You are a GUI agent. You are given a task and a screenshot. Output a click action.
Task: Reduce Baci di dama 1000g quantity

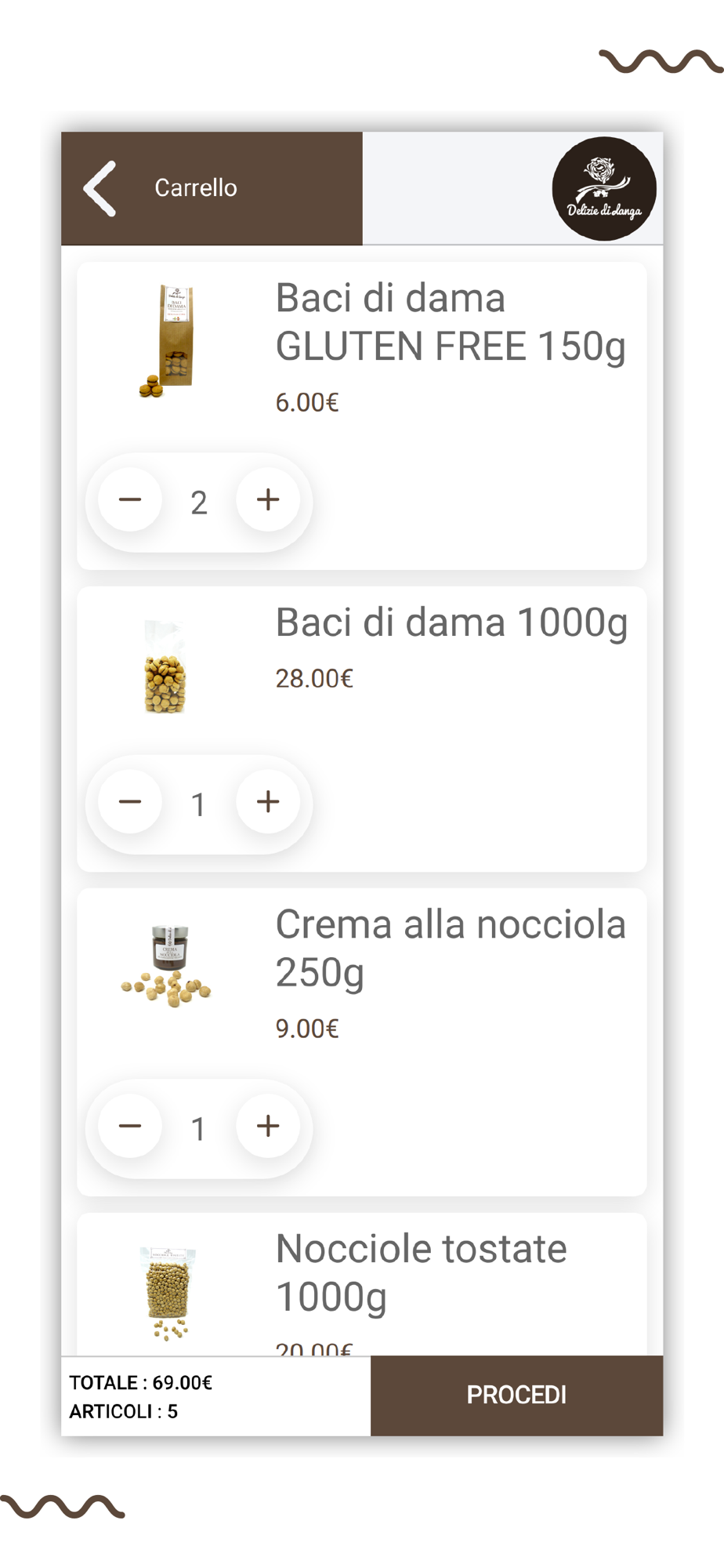coord(130,801)
